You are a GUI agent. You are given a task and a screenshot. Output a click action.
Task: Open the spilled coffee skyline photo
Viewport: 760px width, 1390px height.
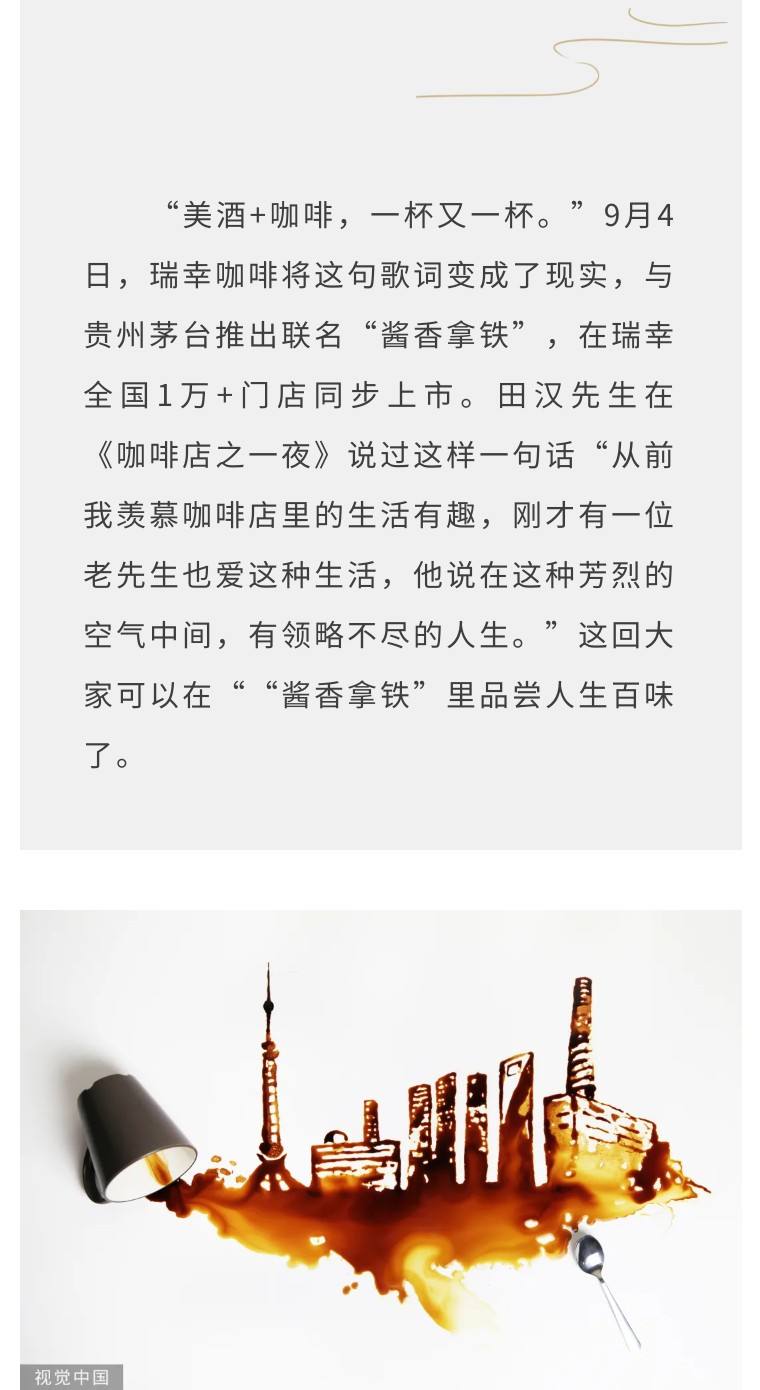click(380, 1148)
